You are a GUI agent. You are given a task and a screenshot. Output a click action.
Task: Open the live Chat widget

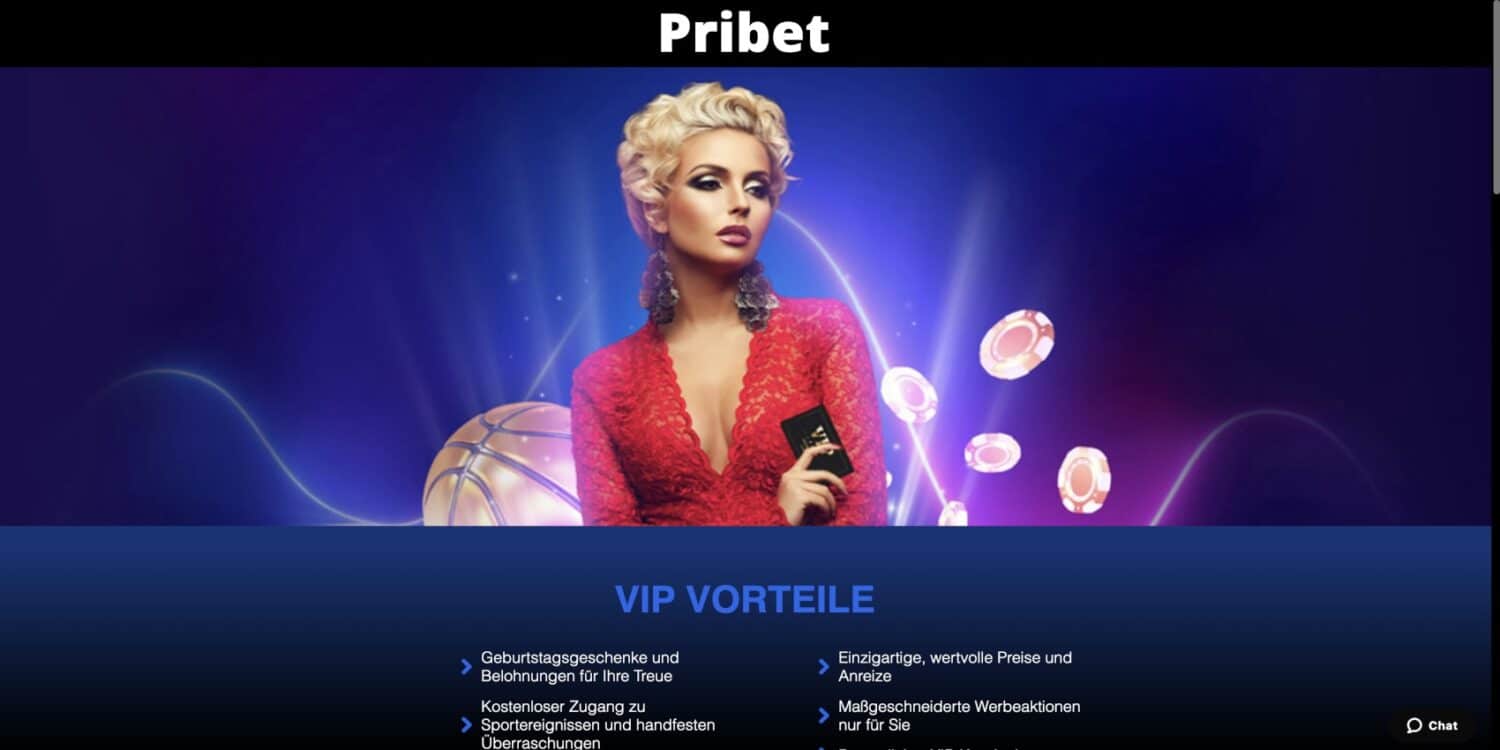click(1431, 726)
